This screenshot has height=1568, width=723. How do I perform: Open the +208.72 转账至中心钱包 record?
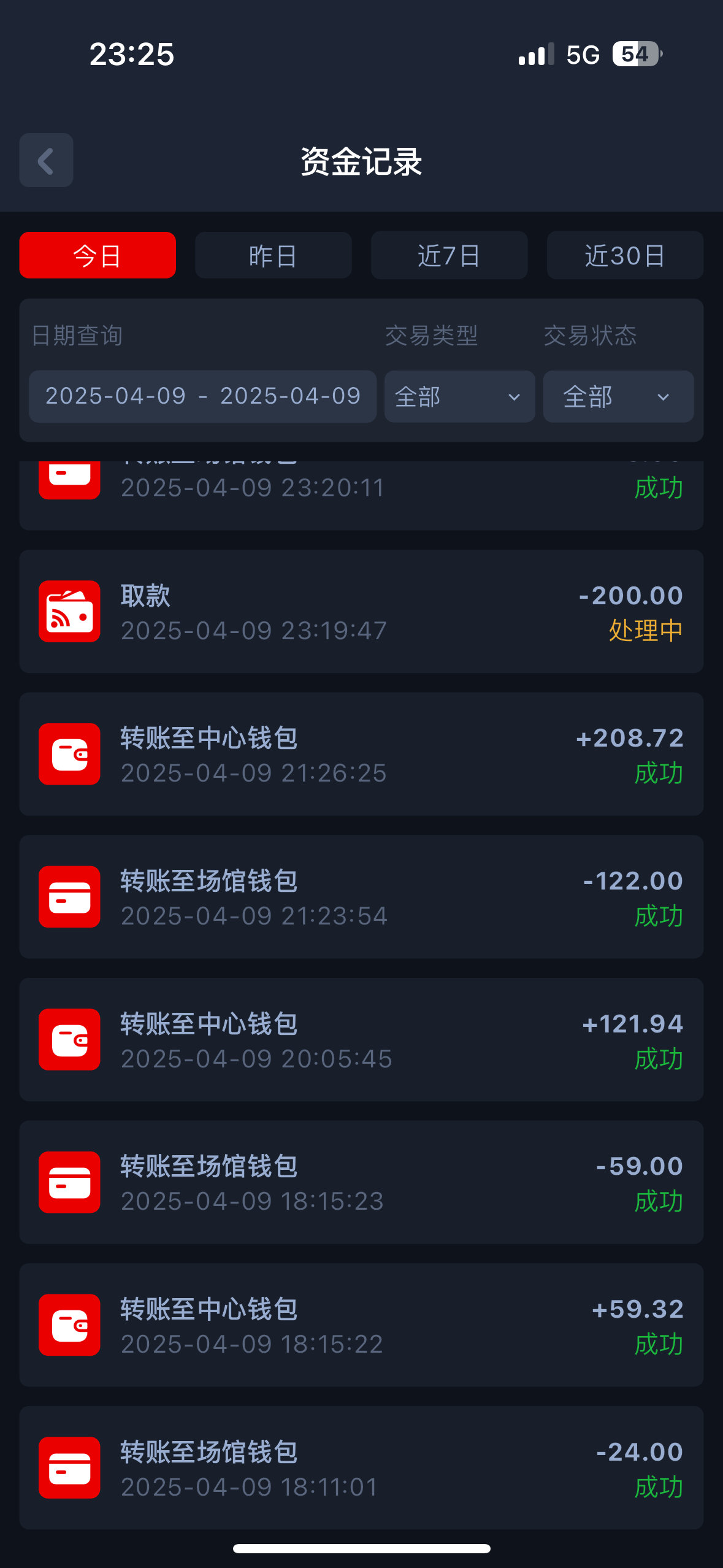361,754
